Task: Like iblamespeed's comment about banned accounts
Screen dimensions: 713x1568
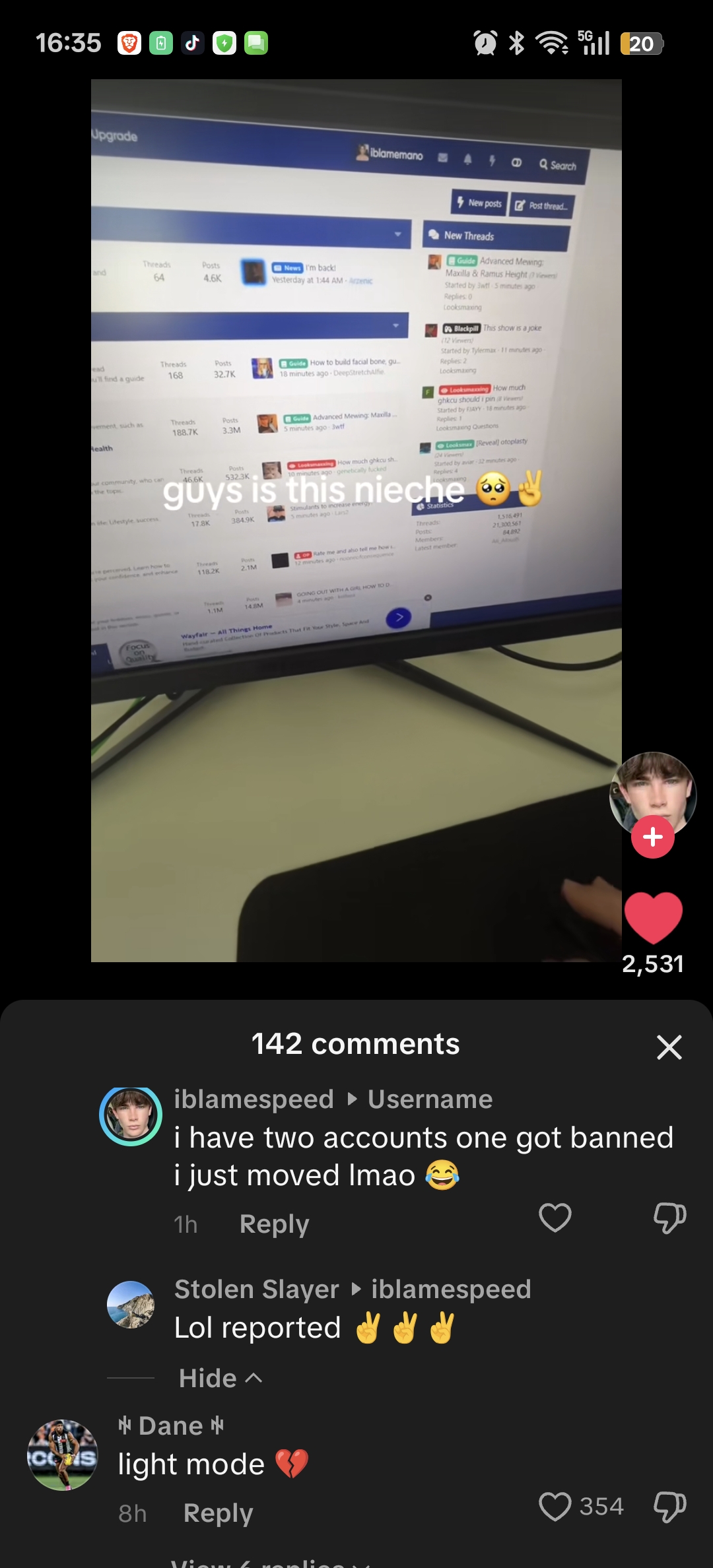Action: pyautogui.click(x=555, y=1218)
